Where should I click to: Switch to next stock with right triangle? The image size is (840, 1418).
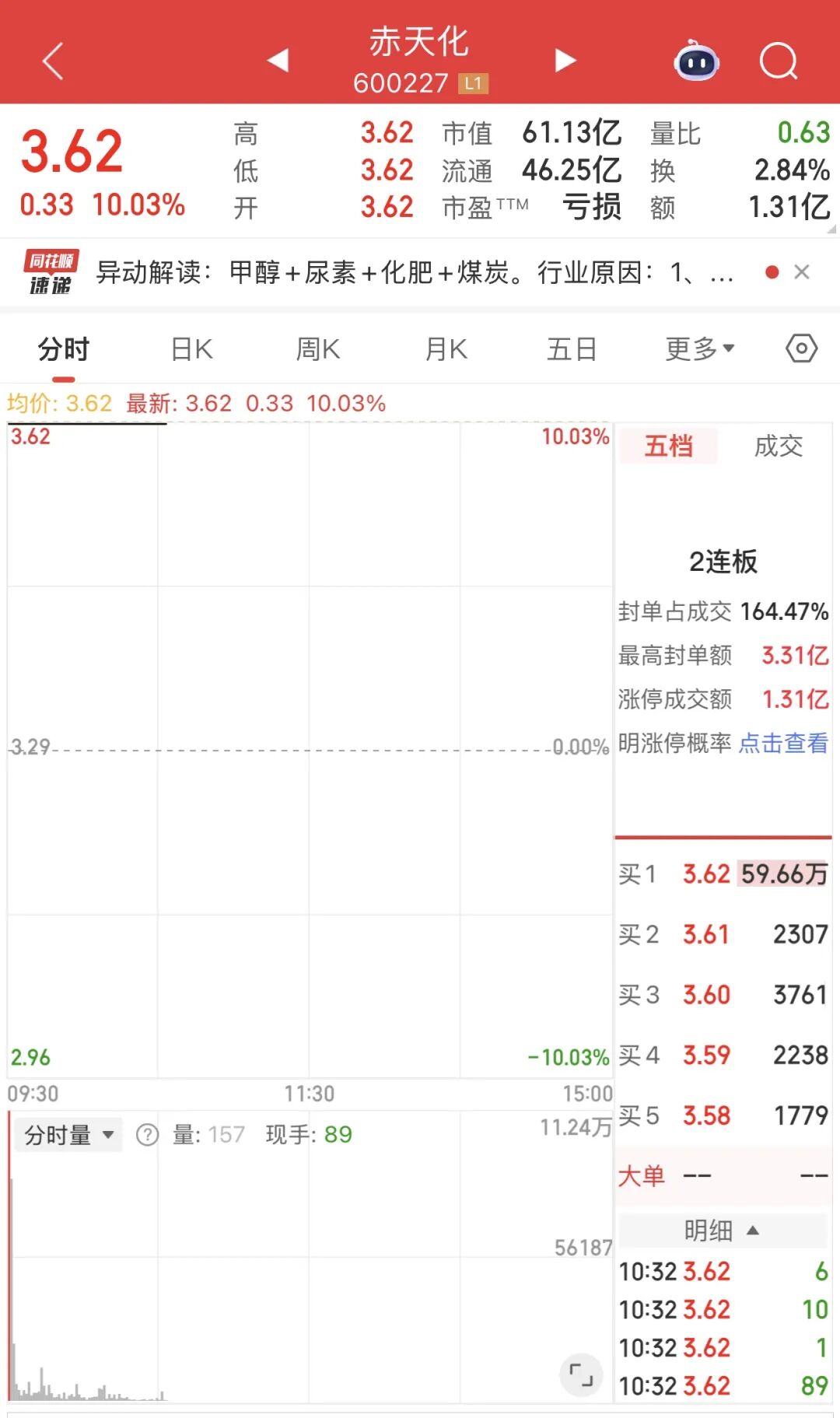565,60
